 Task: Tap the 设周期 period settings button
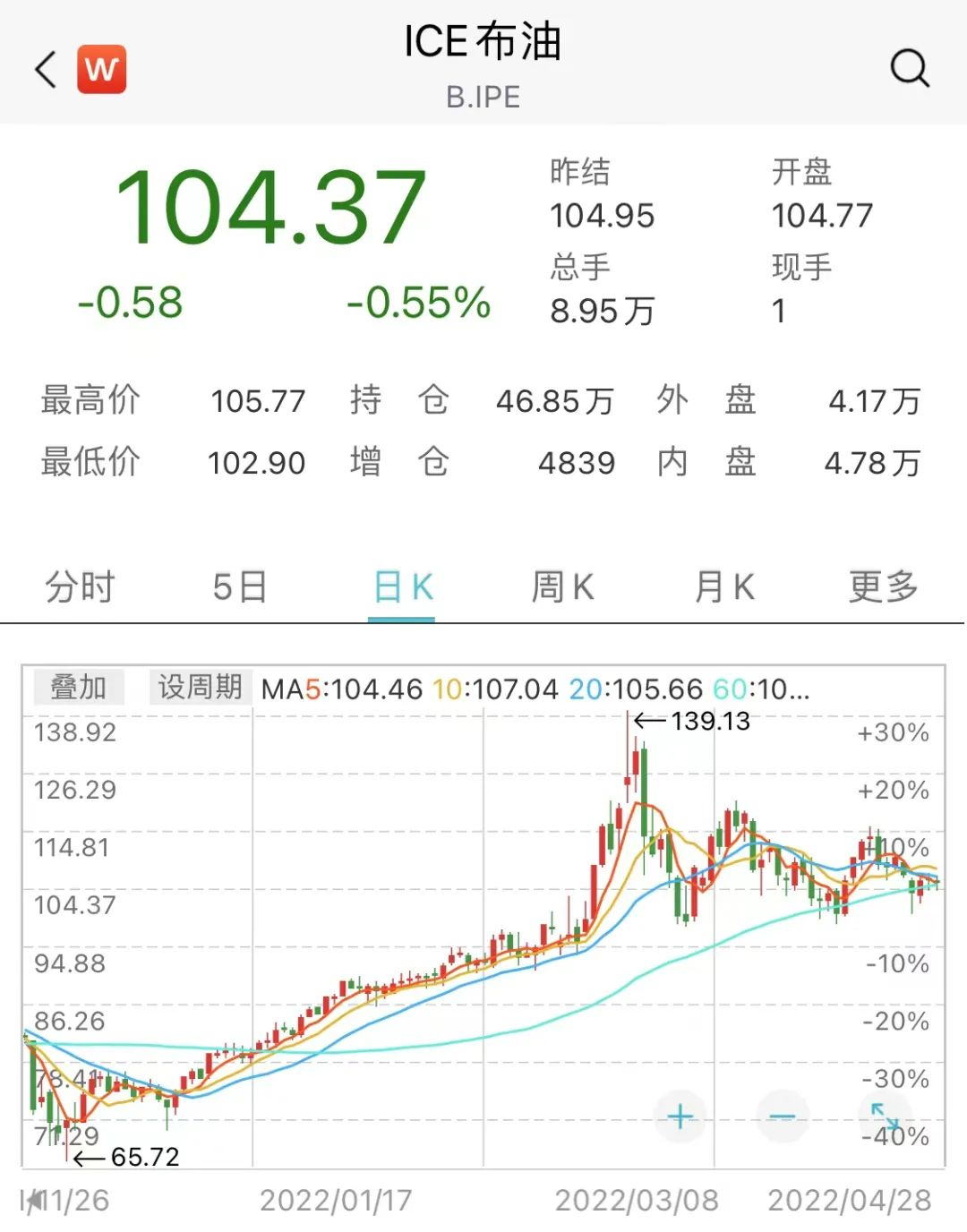[200, 688]
